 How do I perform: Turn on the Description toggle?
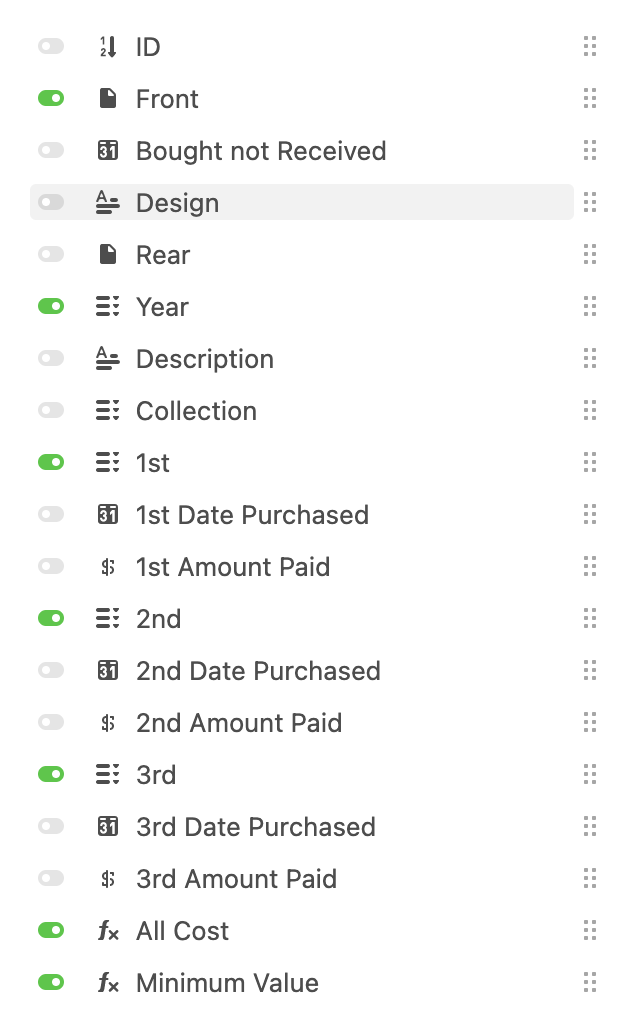51,358
